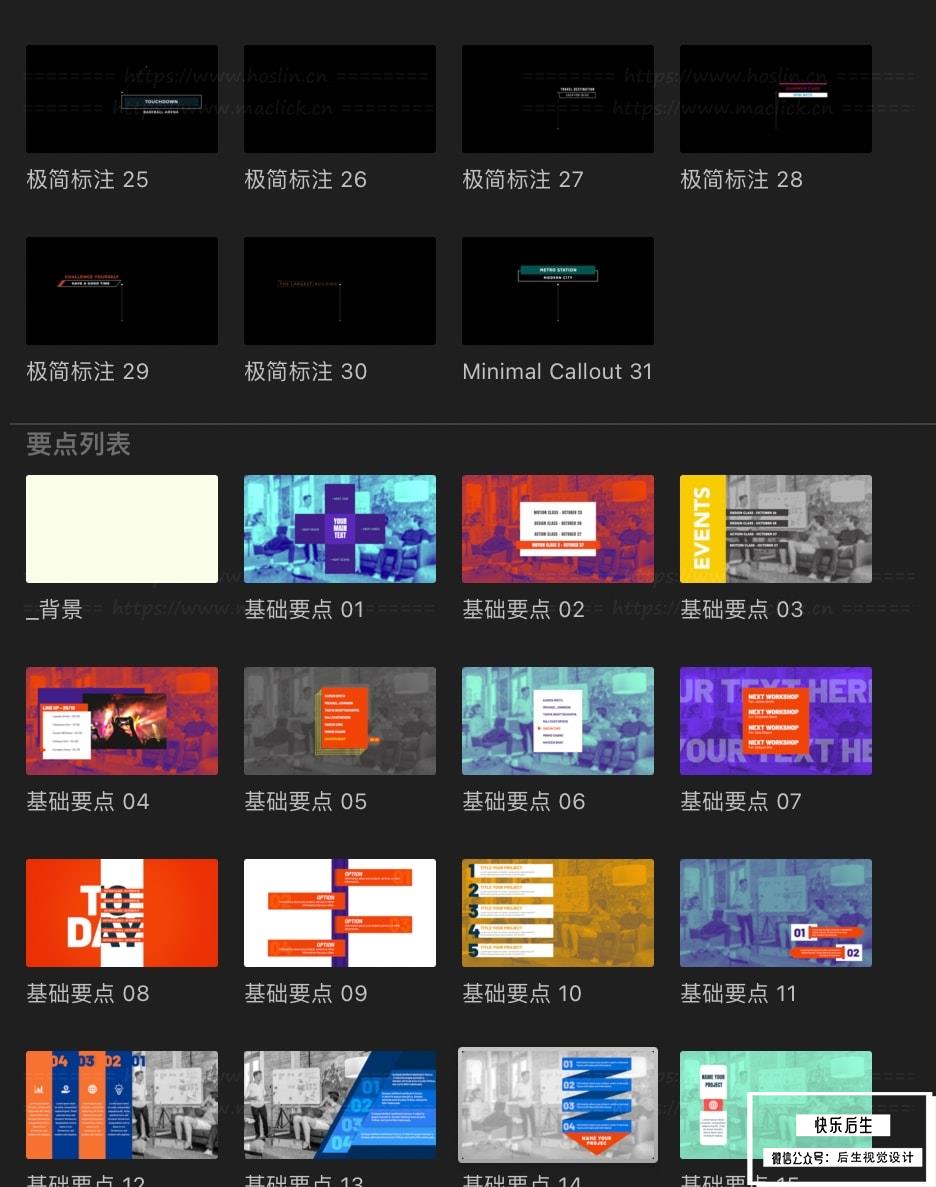The image size is (936, 1187).
Task: Select 基础要点 14 blue ribbon template
Action: coord(558,1105)
